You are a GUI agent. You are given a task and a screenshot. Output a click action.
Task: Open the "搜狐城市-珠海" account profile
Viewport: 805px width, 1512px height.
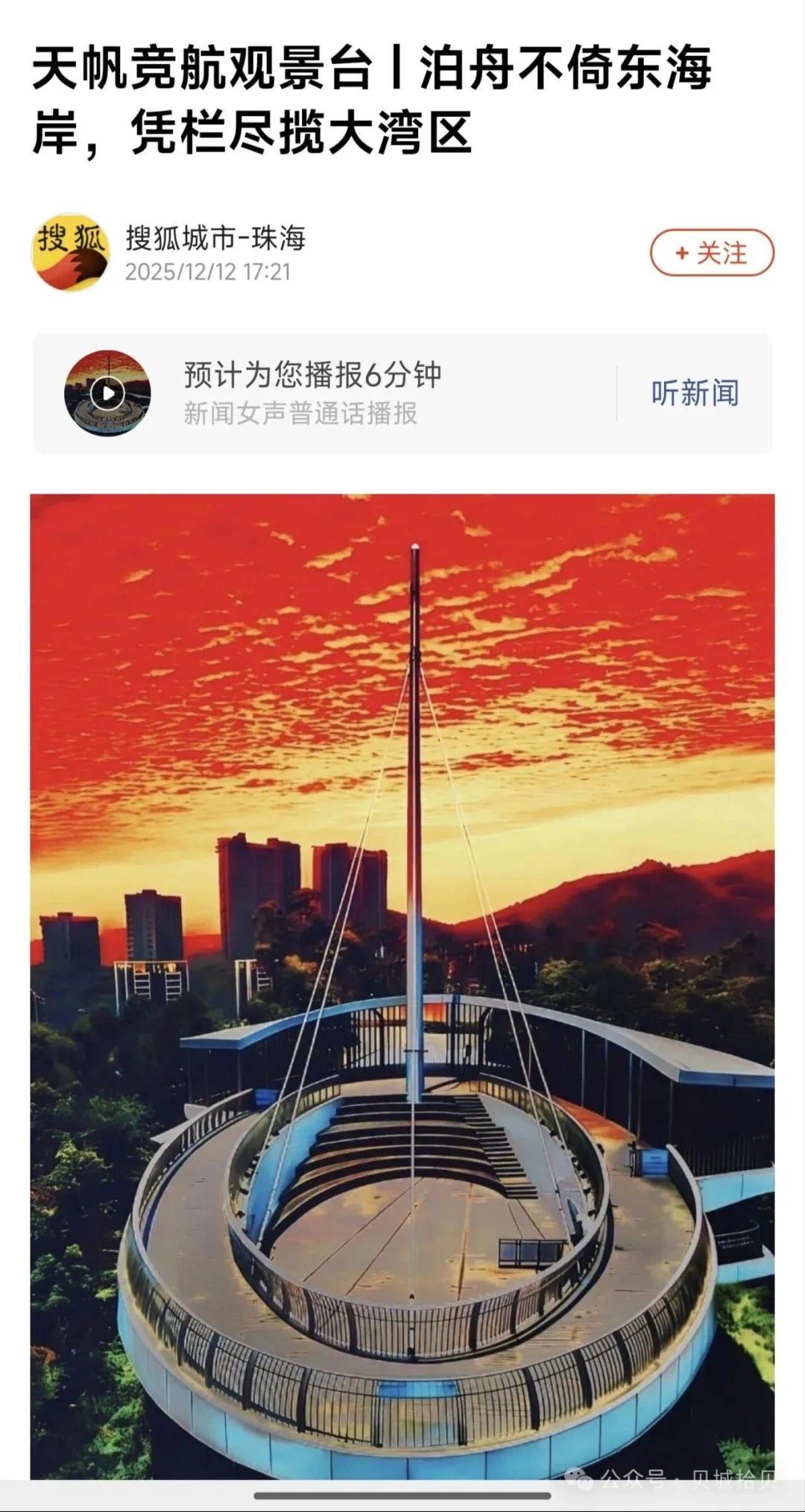pos(216,239)
